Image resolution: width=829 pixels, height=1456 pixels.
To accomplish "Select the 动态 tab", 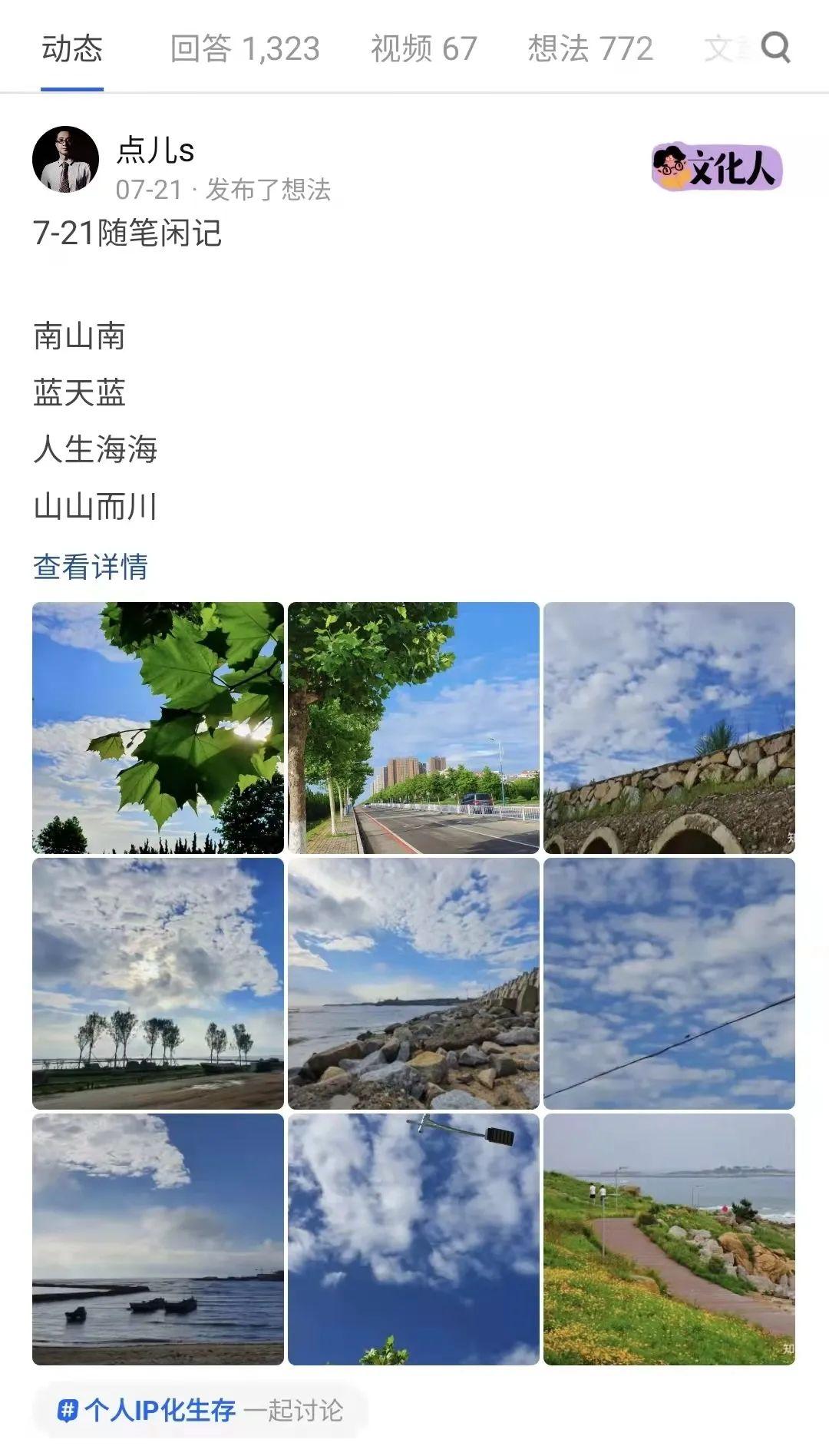I will 72,49.
